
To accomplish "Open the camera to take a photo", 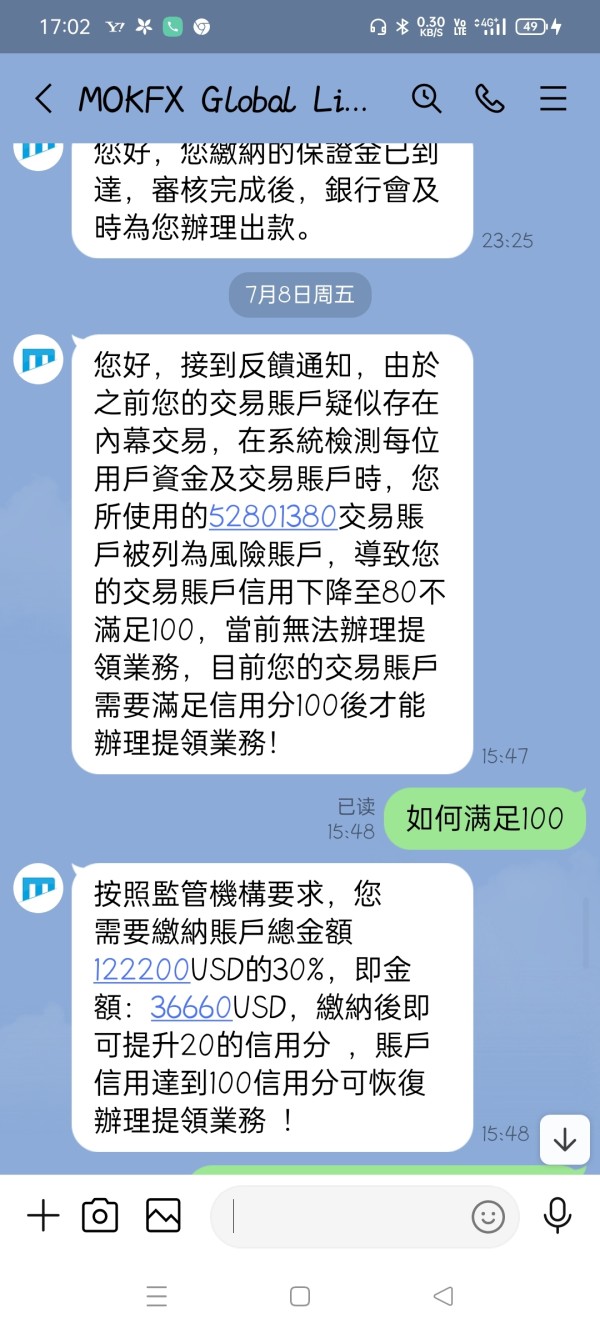I will tap(100, 1216).
